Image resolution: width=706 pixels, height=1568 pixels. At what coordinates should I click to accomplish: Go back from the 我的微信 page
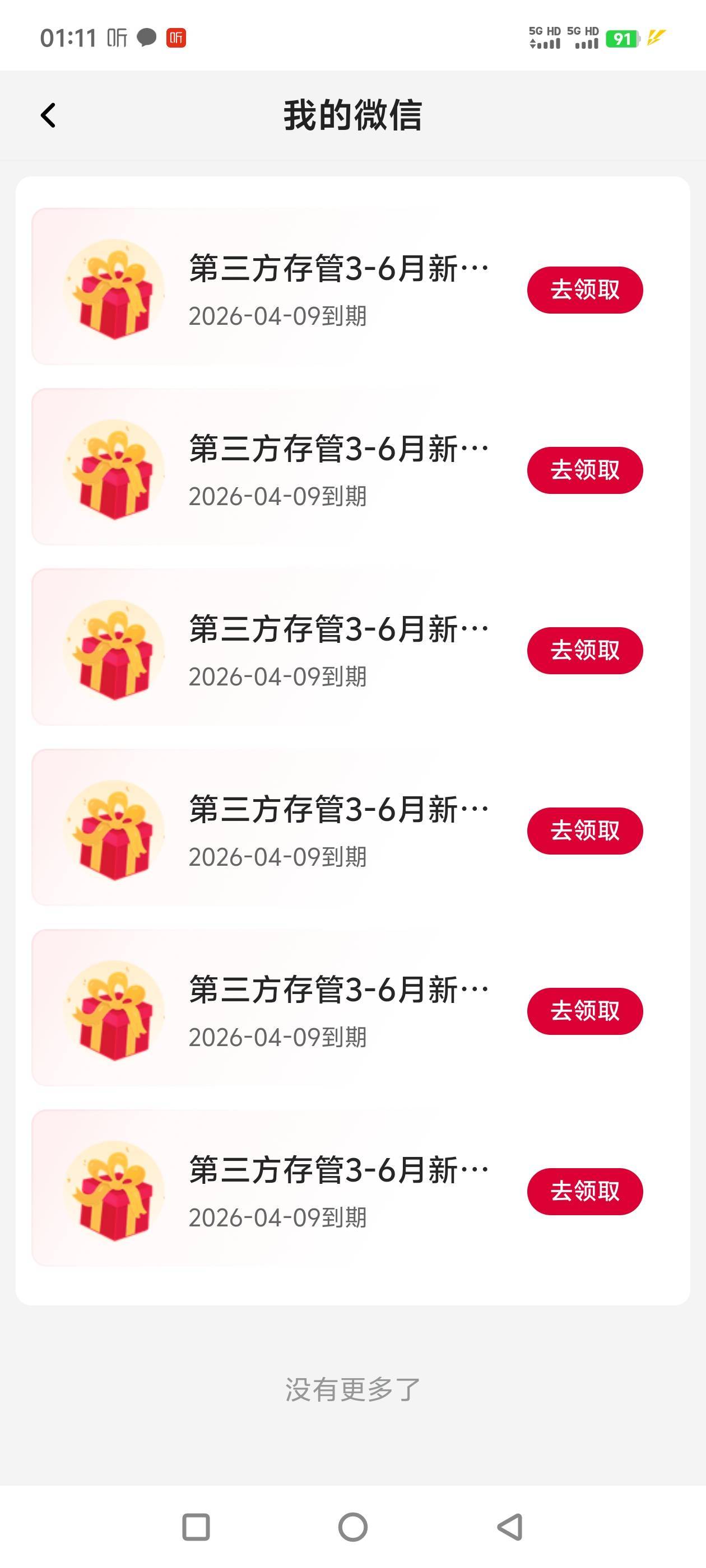point(48,115)
